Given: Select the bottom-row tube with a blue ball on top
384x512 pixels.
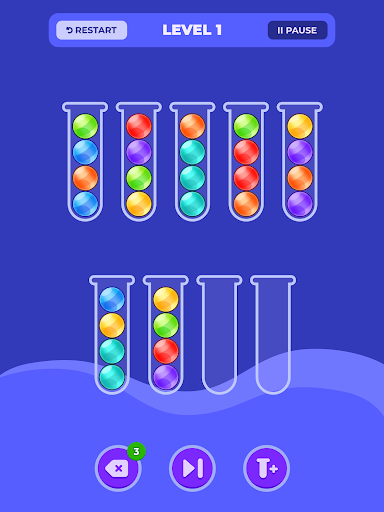Looking at the screenshot, I should point(112,335).
